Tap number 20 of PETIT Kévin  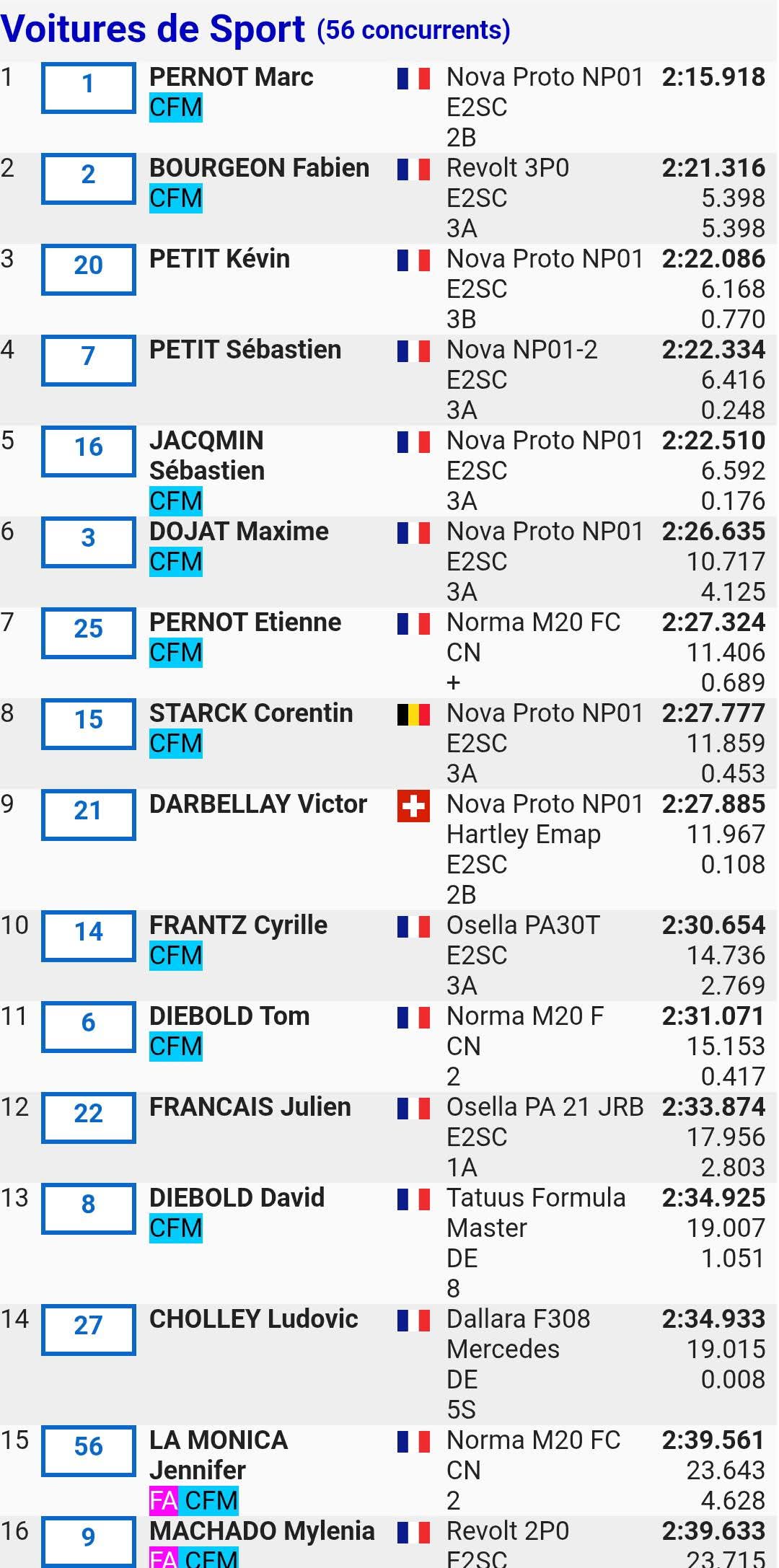(x=88, y=269)
